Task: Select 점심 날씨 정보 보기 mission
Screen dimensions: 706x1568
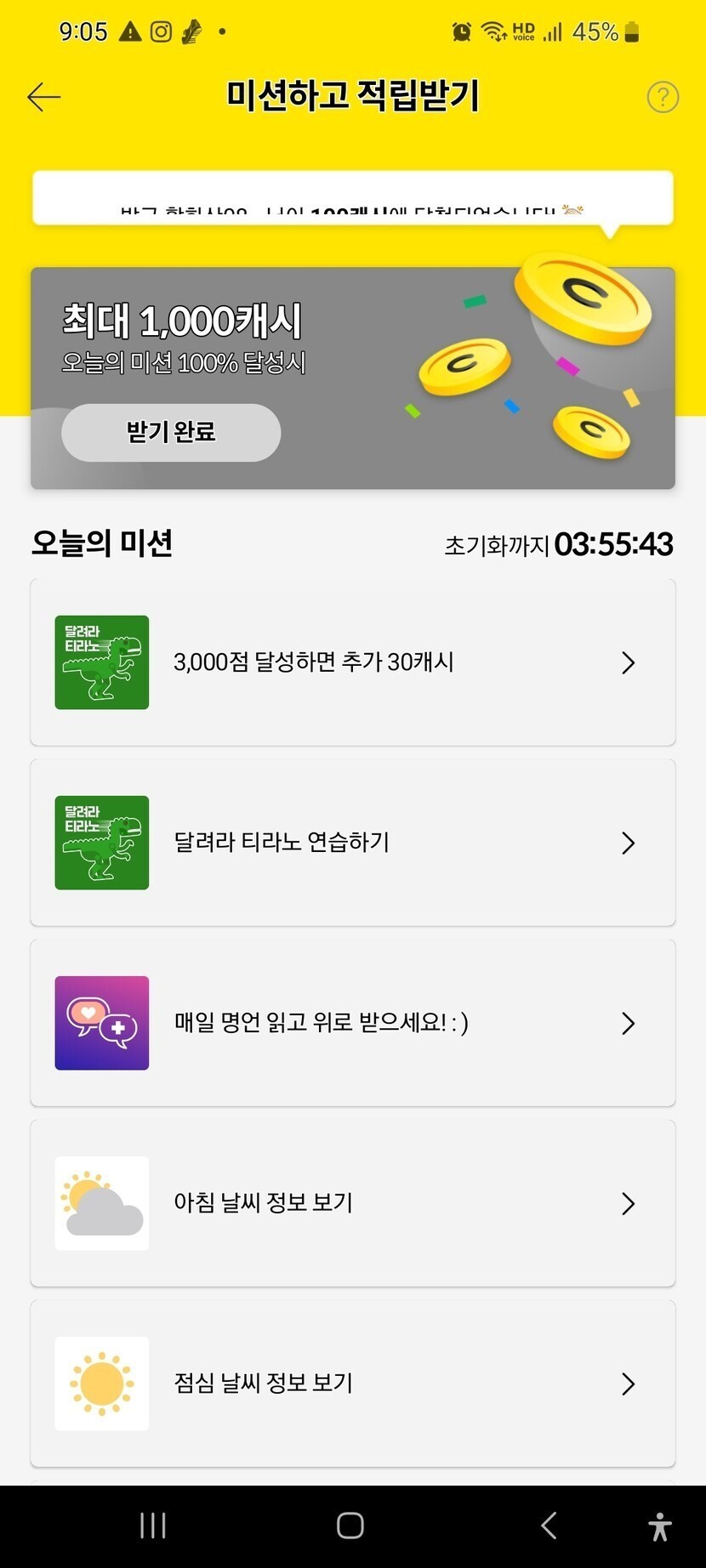Action: coord(352,1383)
